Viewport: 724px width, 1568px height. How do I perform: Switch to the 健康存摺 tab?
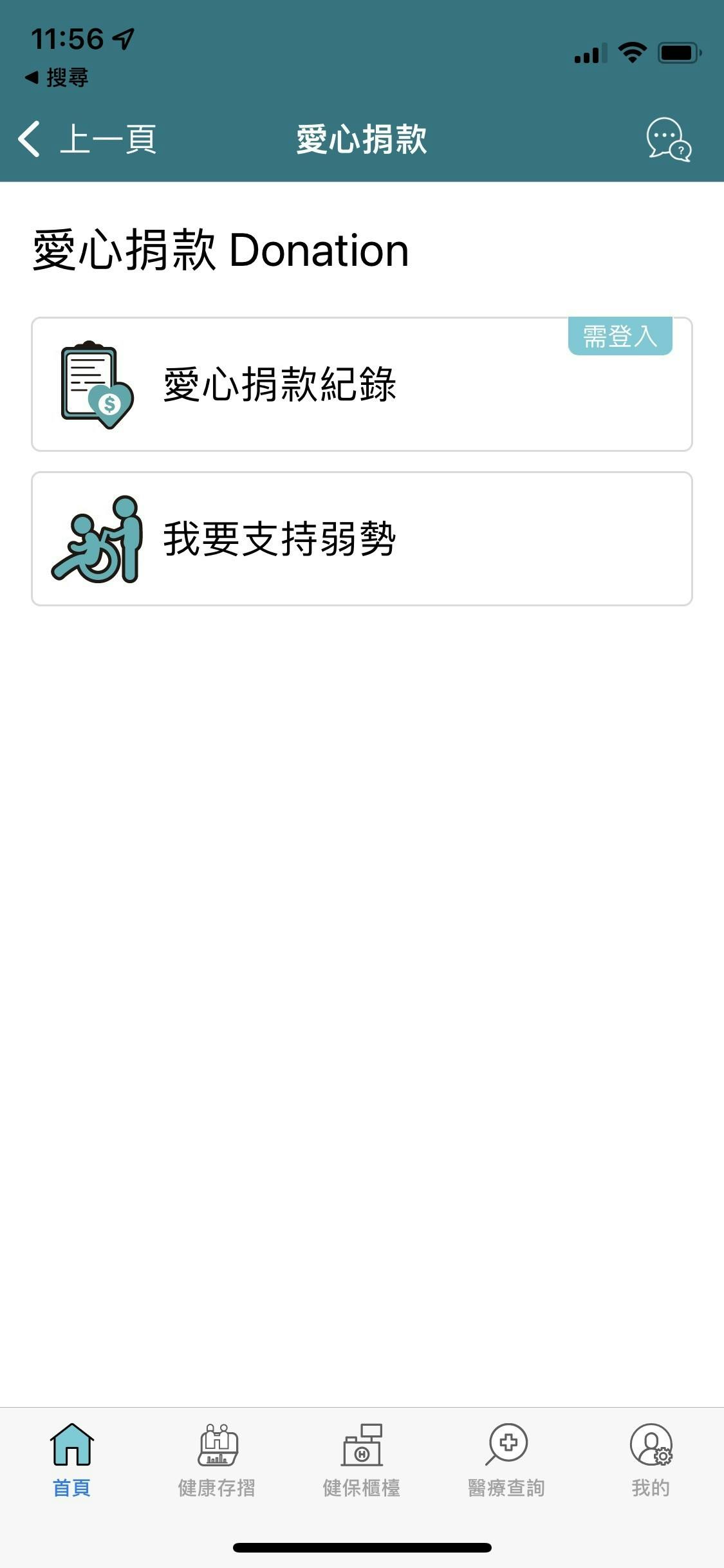(x=217, y=1460)
